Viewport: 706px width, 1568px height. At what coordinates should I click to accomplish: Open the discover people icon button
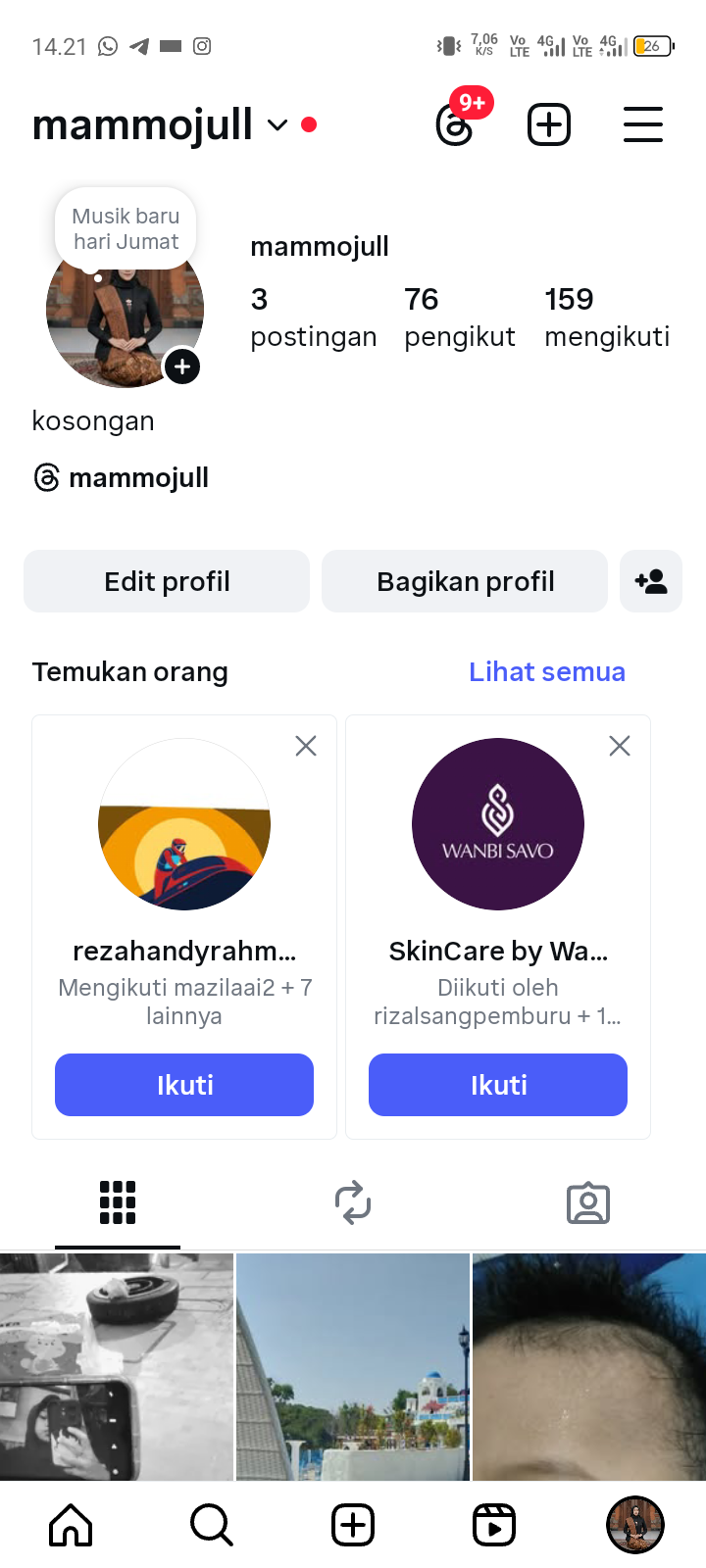[x=651, y=581]
